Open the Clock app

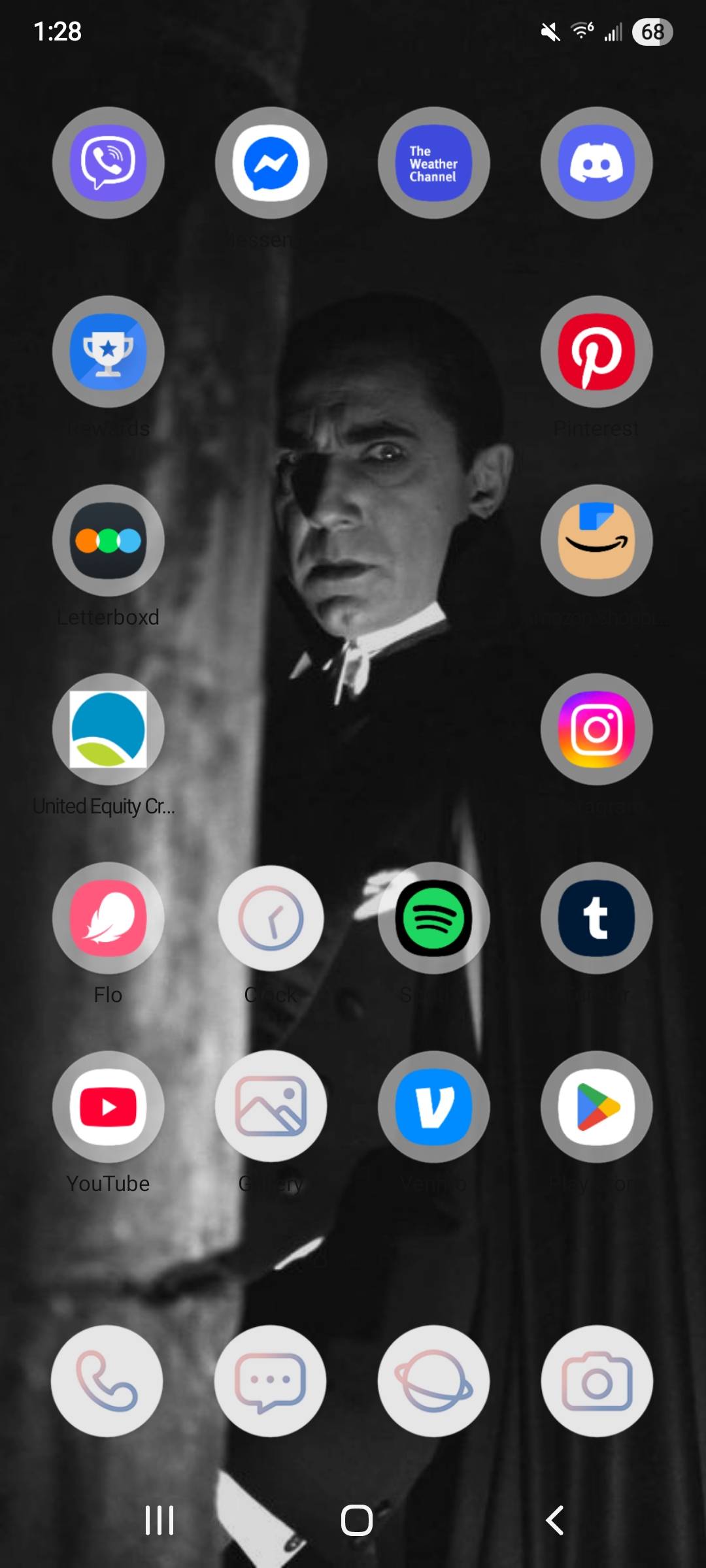pos(271,918)
